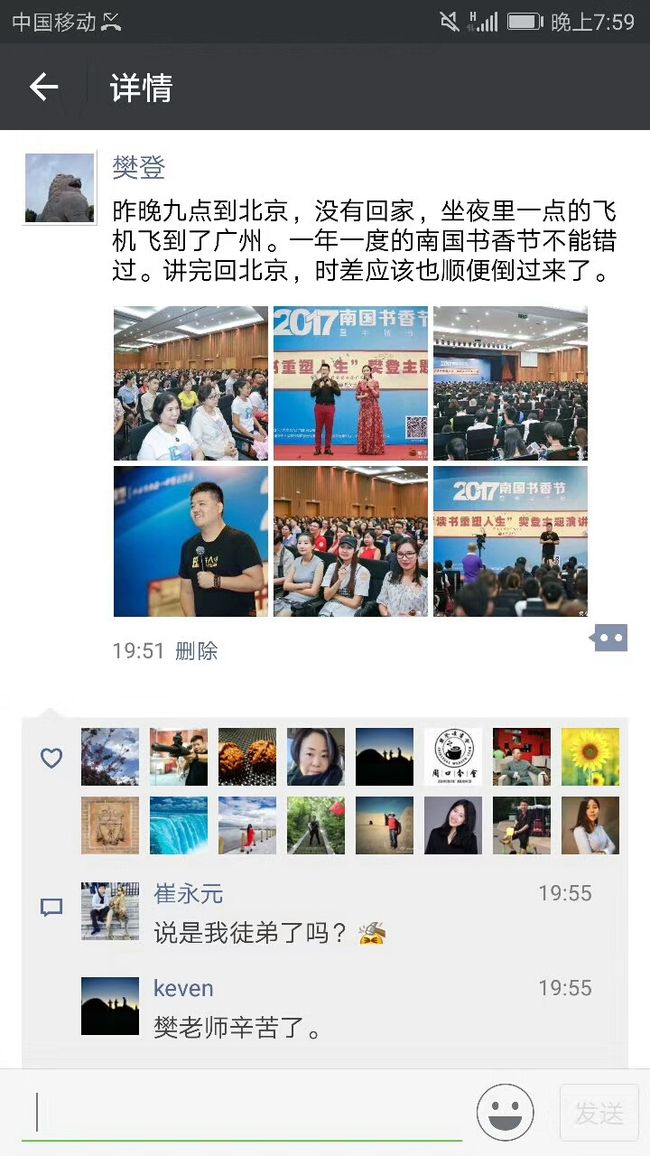
Task: Open the like and comment bubble button
Action: pos(609,638)
